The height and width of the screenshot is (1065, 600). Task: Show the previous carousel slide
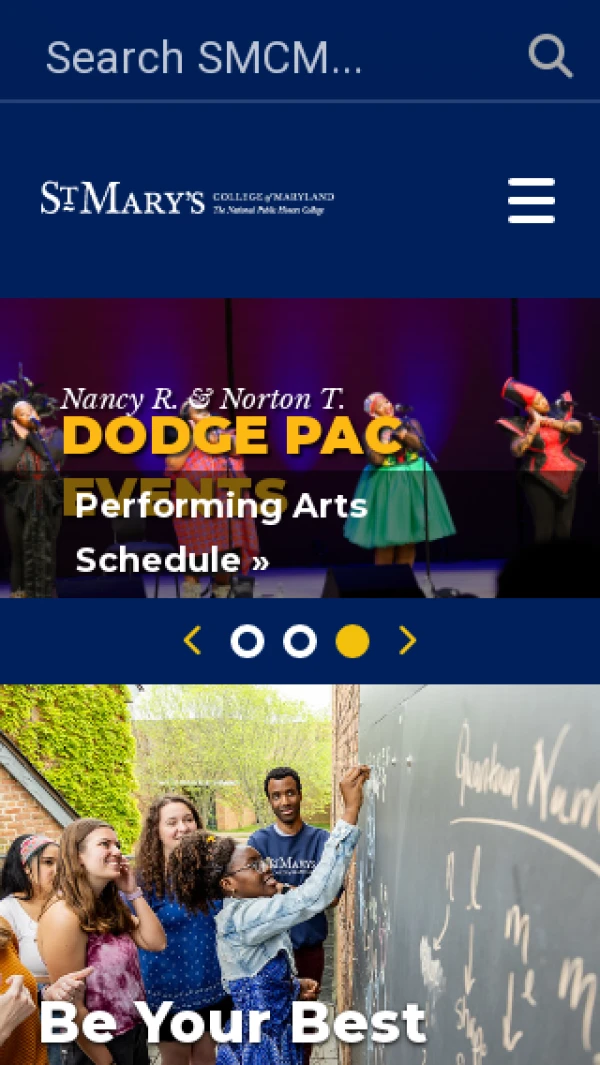pos(193,641)
